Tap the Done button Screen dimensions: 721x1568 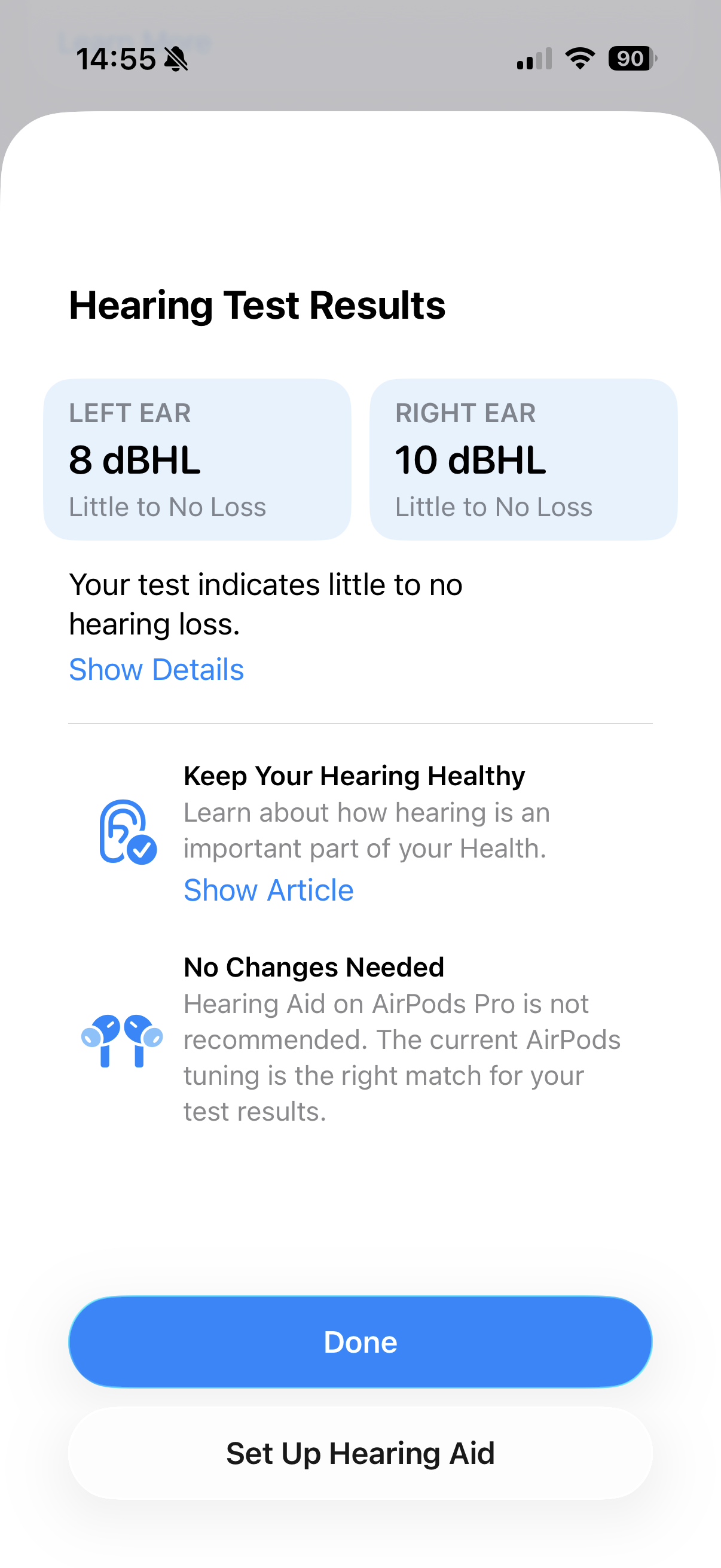coord(360,1341)
